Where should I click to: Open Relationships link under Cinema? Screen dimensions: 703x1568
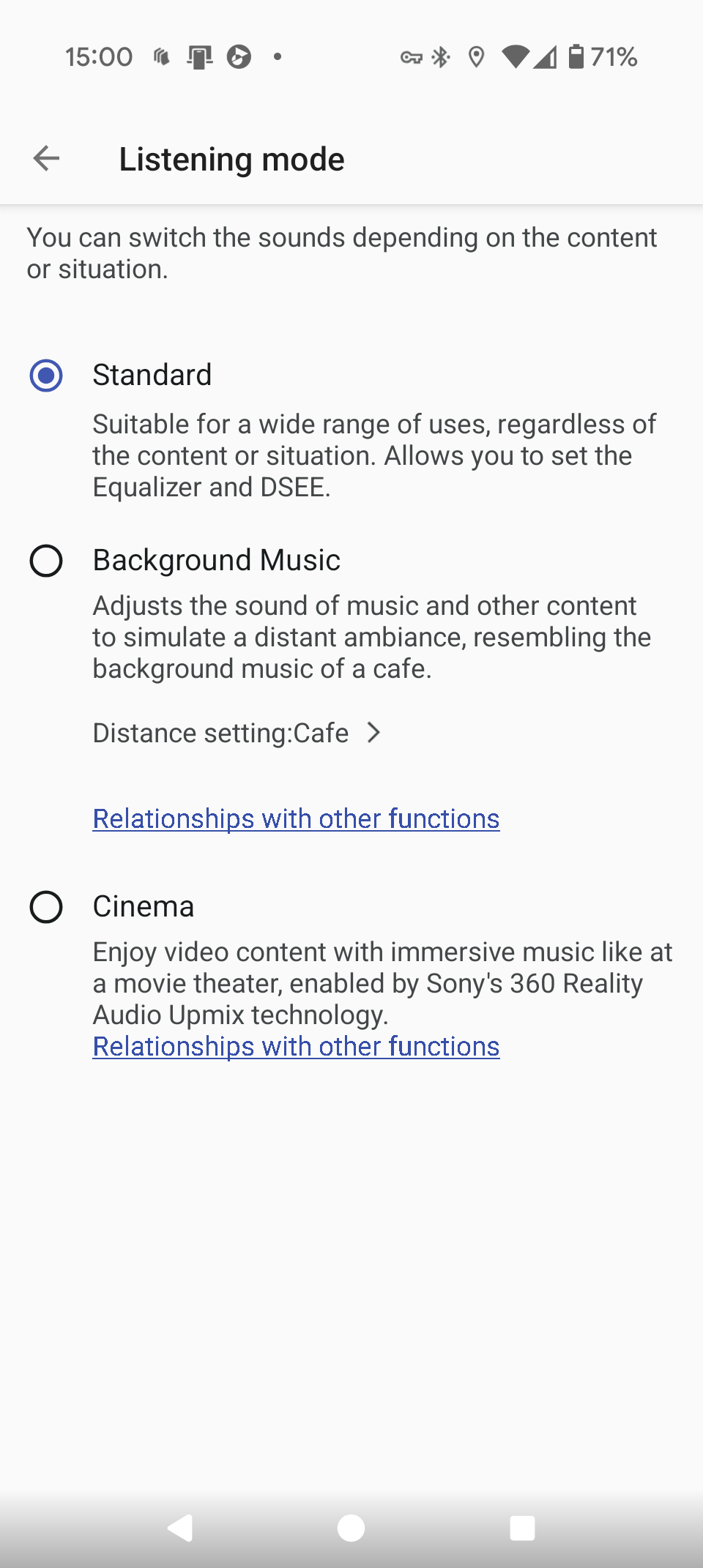(x=296, y=1046)
